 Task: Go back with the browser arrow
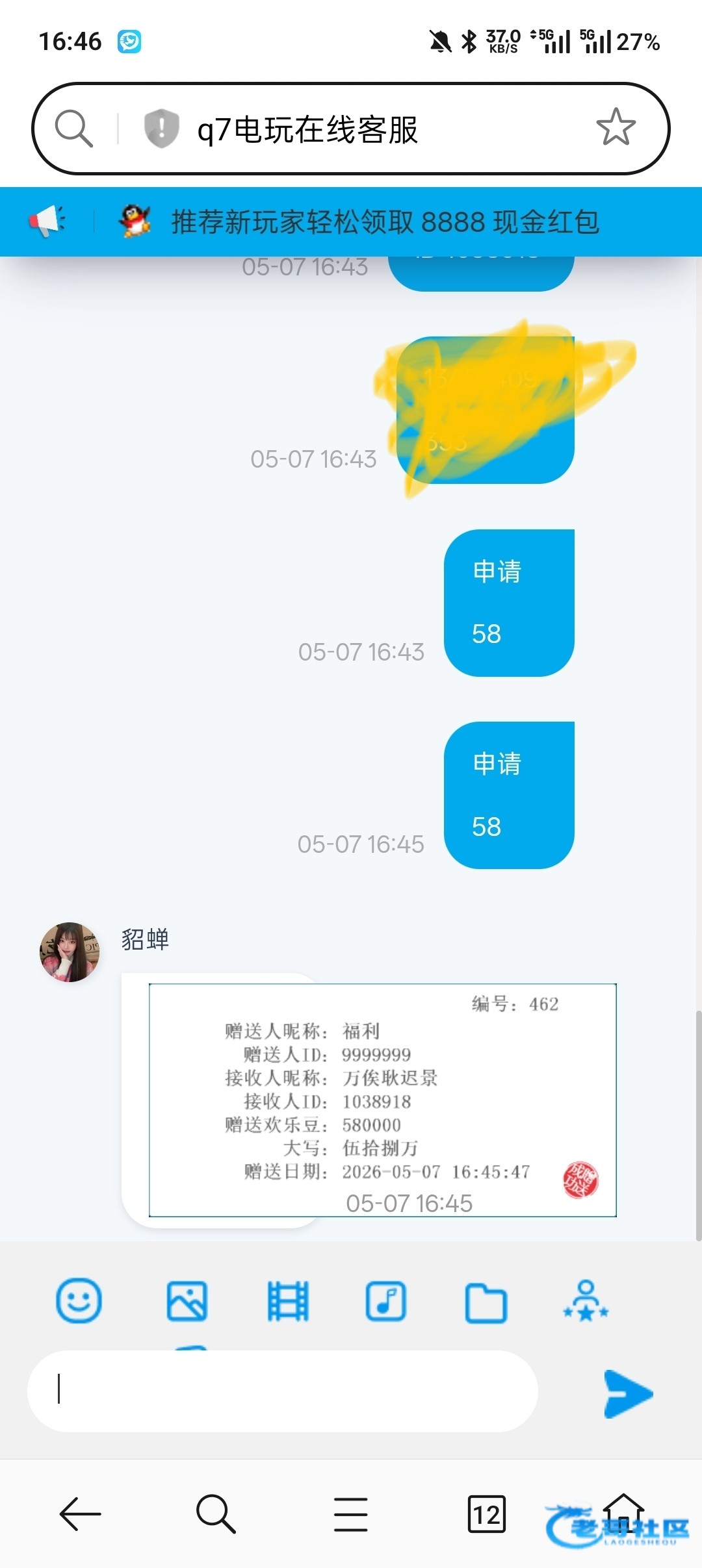[80, 1514]
